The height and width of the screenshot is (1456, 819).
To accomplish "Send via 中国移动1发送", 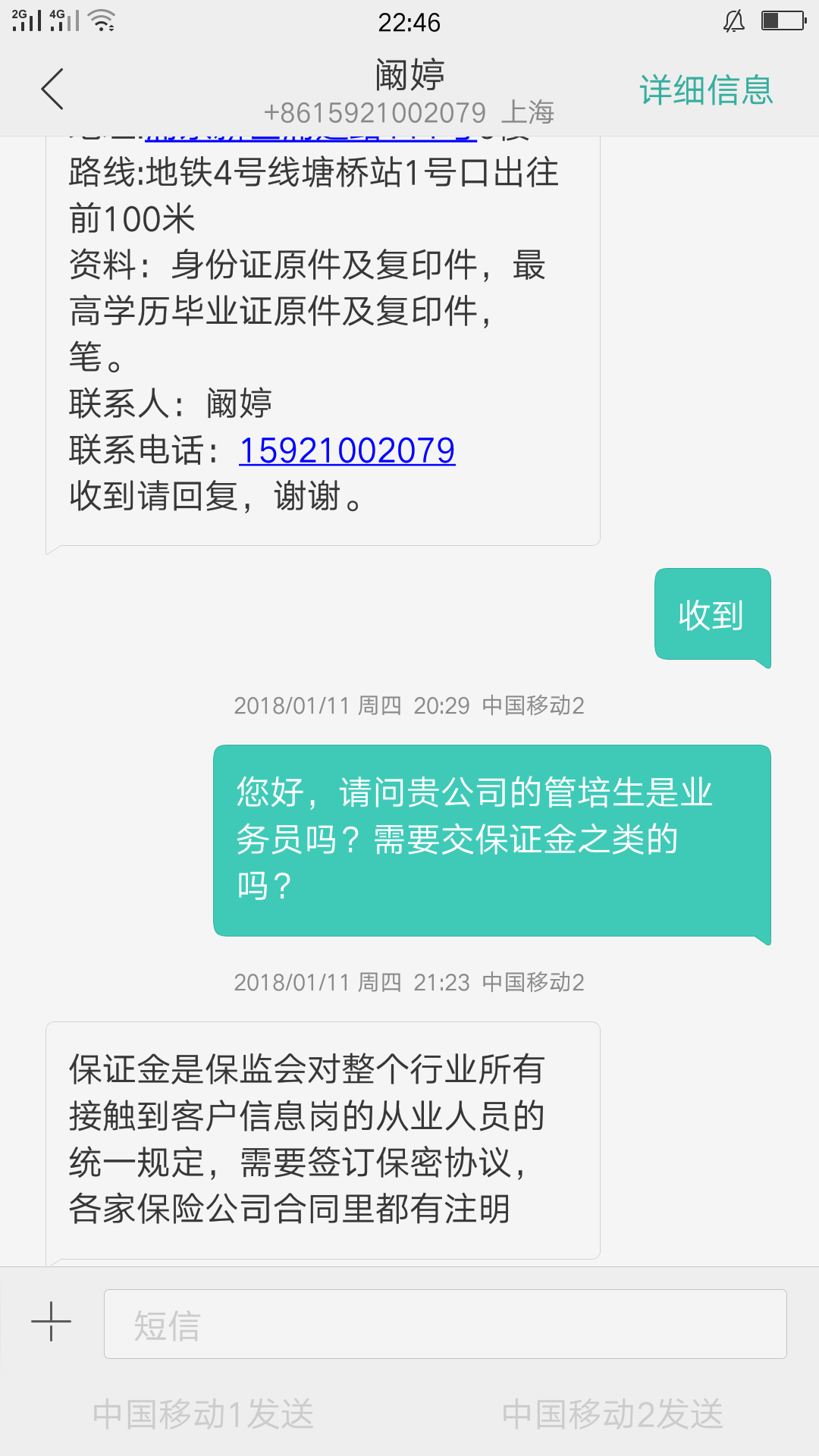I will click(203, 1414).
